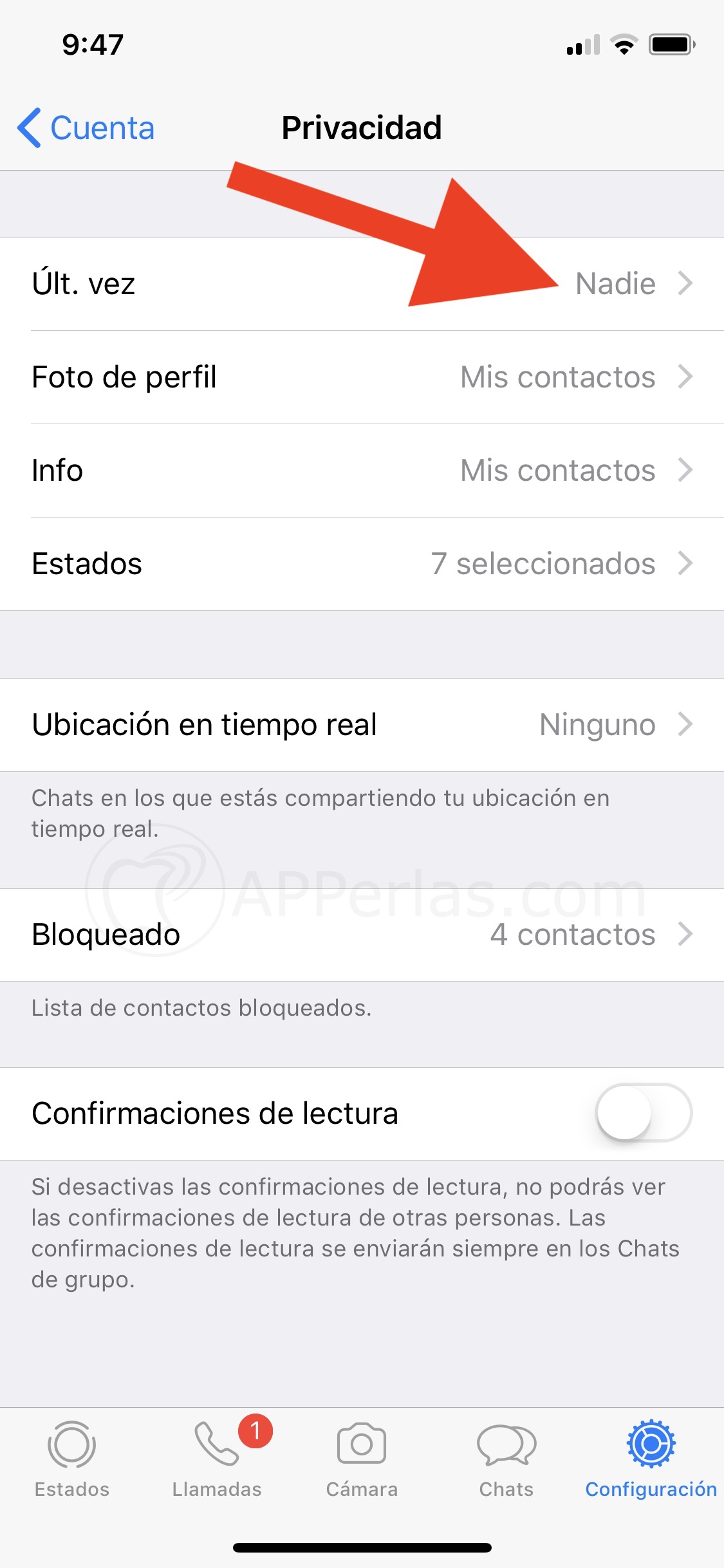
Task: Open Info privacy setting
Action: pos(362,471)
